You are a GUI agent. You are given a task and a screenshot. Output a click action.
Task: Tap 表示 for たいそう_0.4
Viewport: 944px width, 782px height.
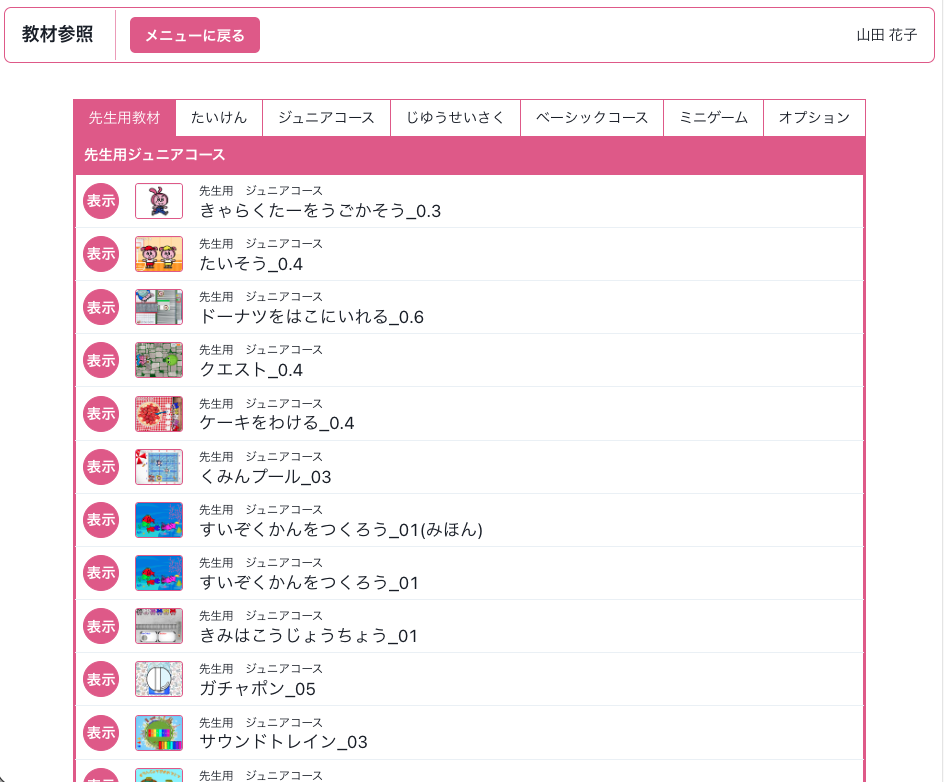(101, 254)
